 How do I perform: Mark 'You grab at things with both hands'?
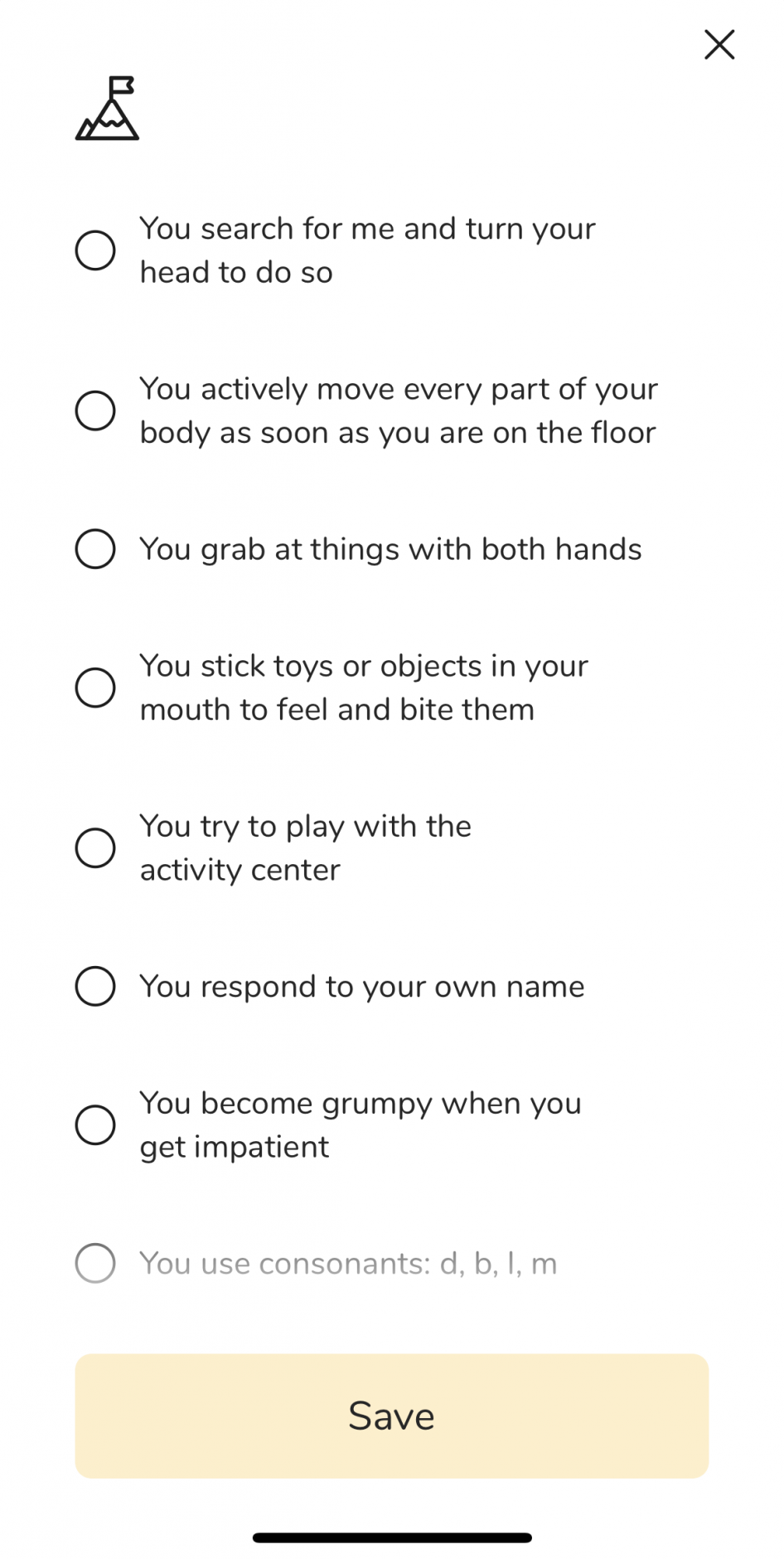pos(95,549)
